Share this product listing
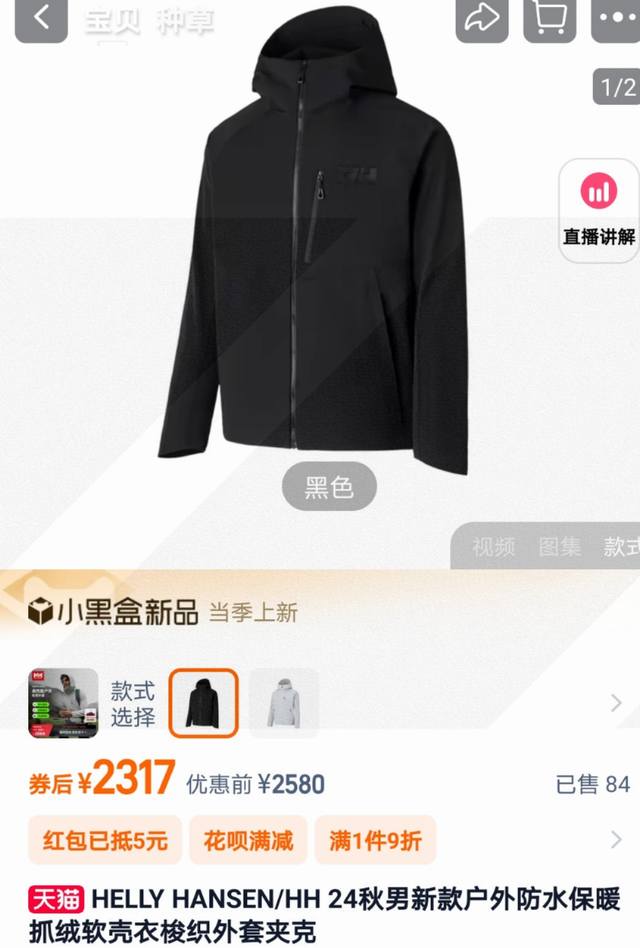Screen dimensions: 640x948 482,19
